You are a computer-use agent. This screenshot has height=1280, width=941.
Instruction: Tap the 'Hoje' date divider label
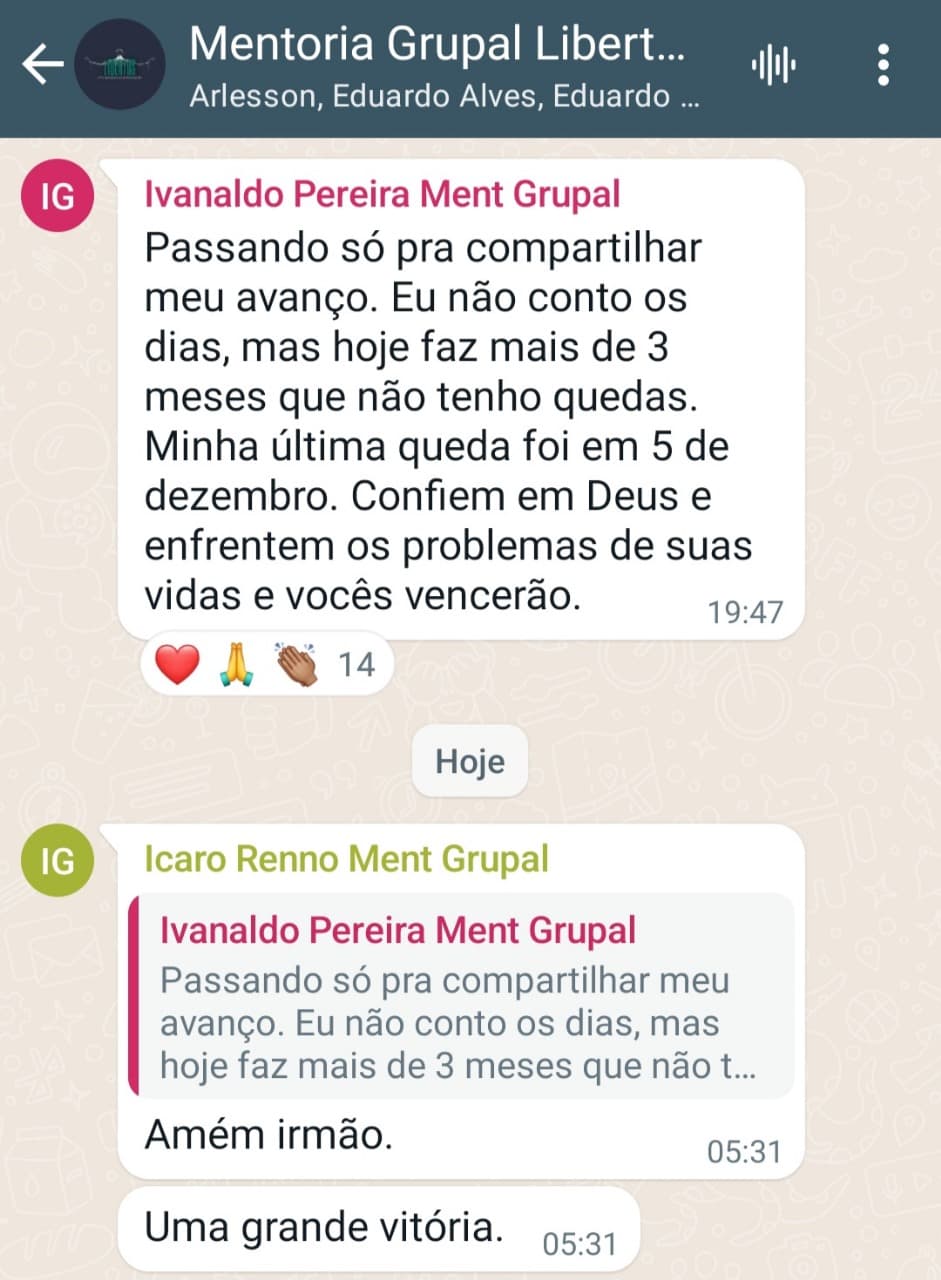(469, 761)
